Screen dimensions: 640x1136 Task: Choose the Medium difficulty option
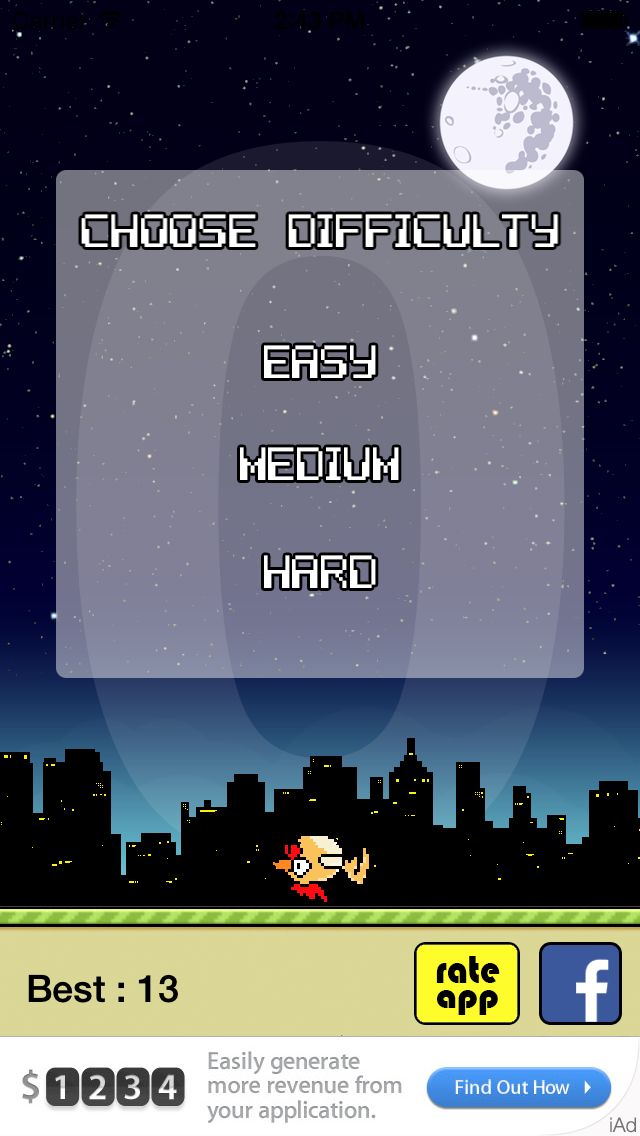[x=320, y=464]
